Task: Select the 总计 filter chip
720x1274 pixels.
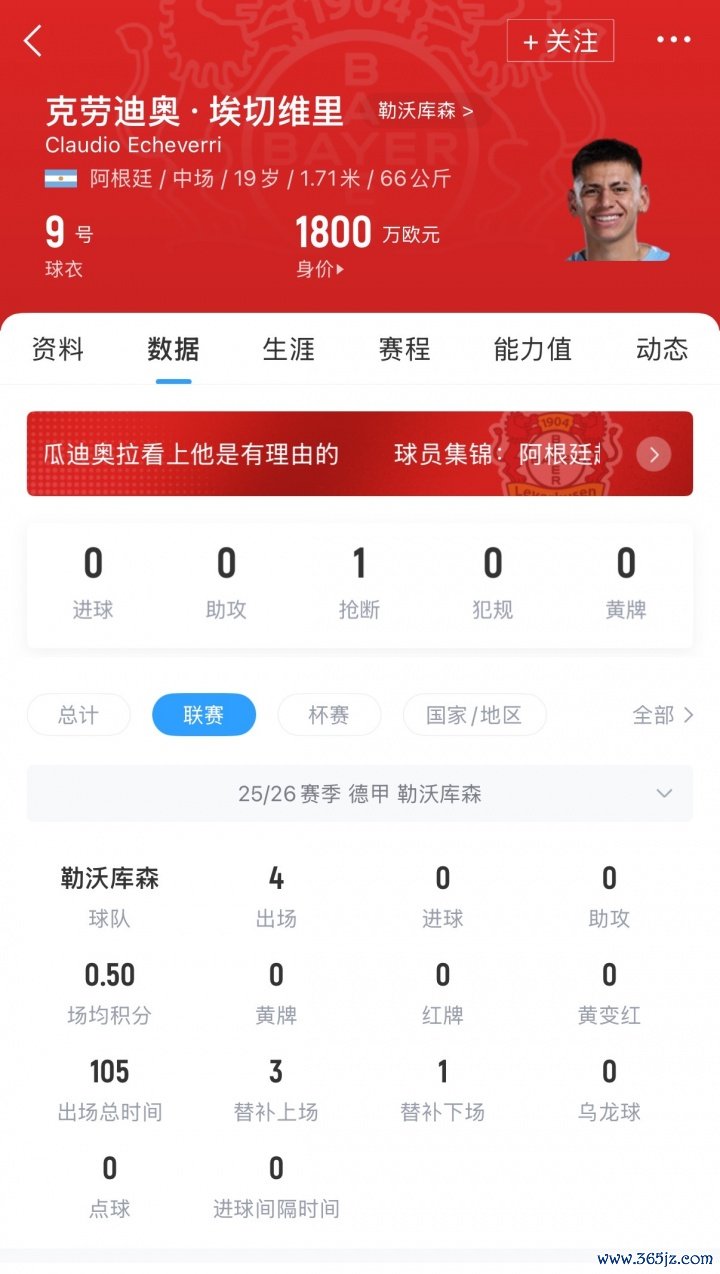Action: click(x=79, y=715)
